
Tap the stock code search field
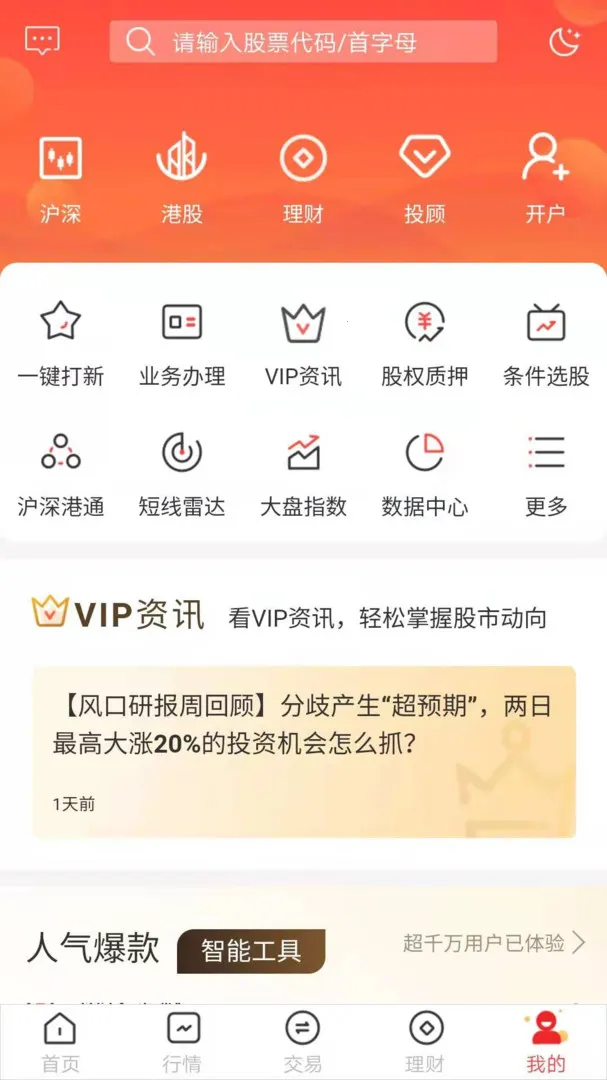tap(303, 42)
